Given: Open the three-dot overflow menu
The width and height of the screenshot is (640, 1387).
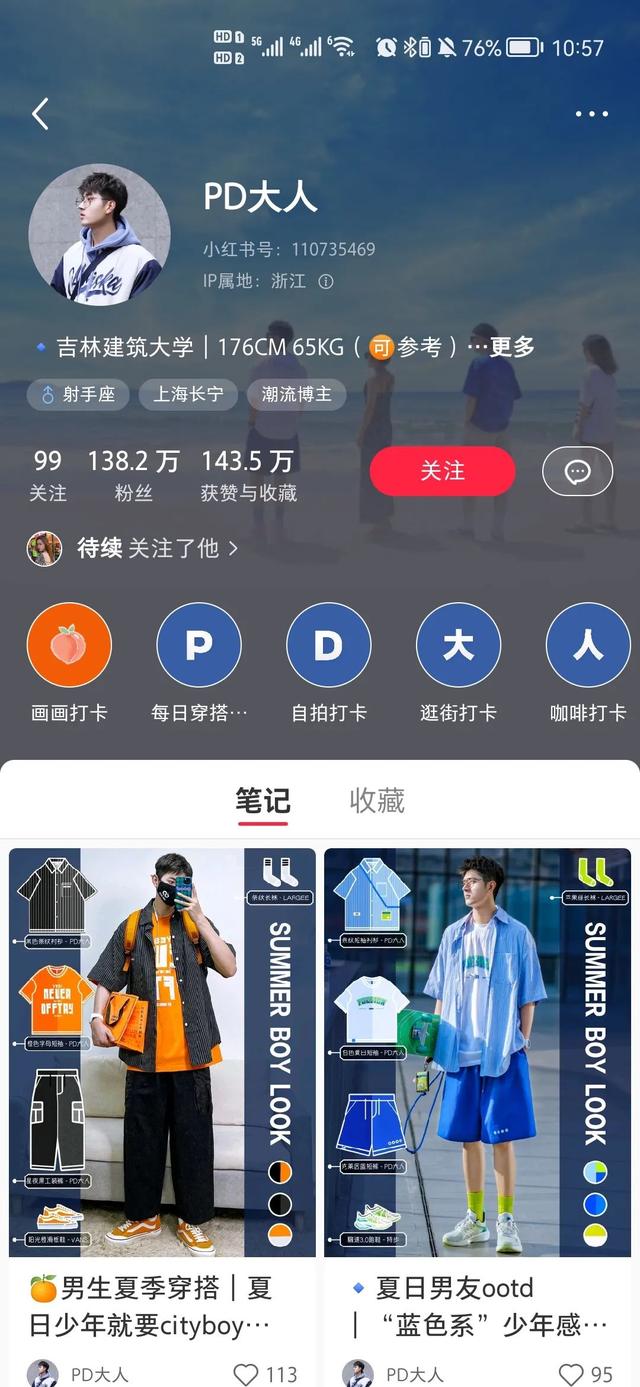Looking at the screenshot, I should point(591,114).
